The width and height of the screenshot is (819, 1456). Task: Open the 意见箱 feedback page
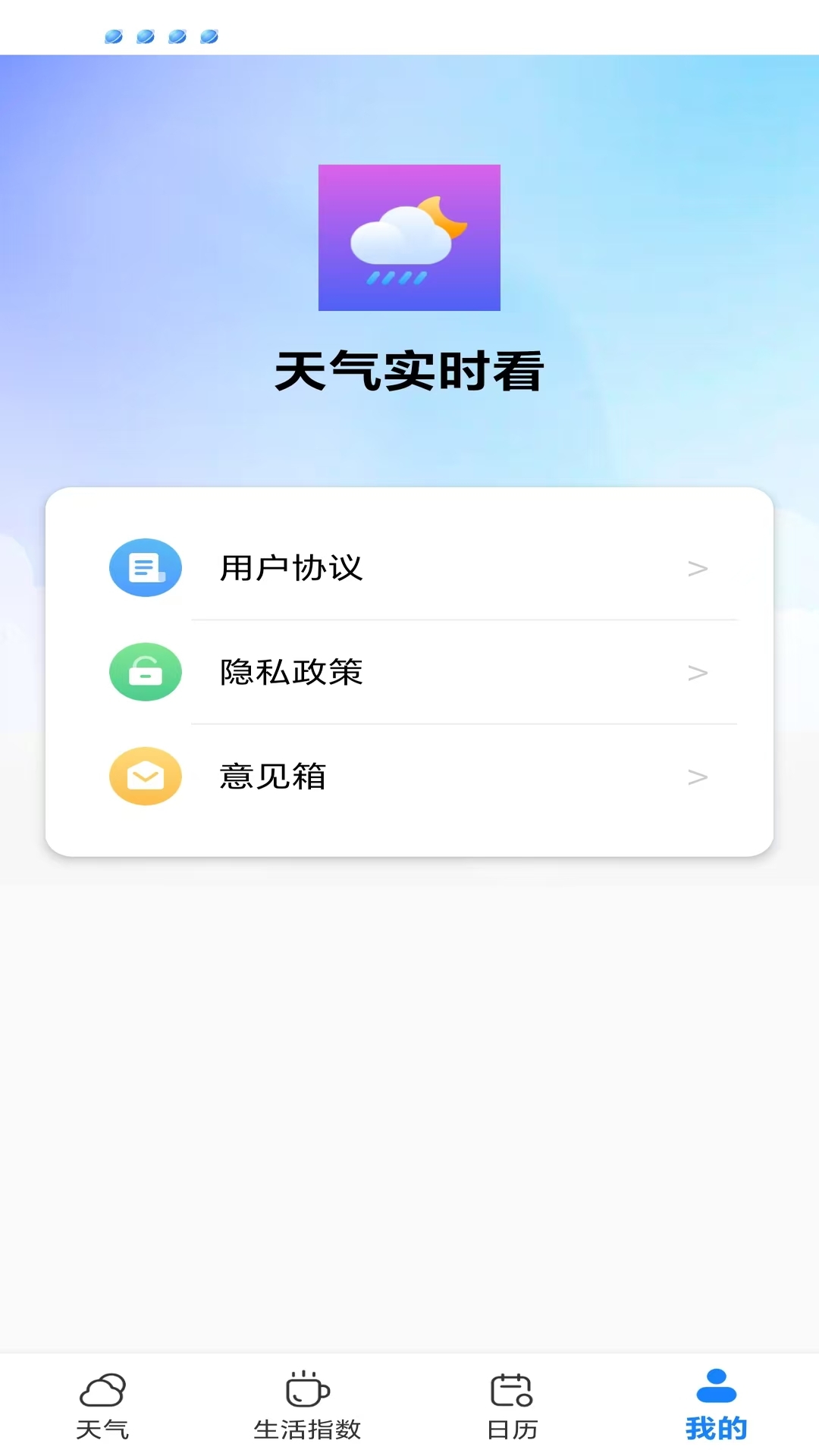(273, 776)
